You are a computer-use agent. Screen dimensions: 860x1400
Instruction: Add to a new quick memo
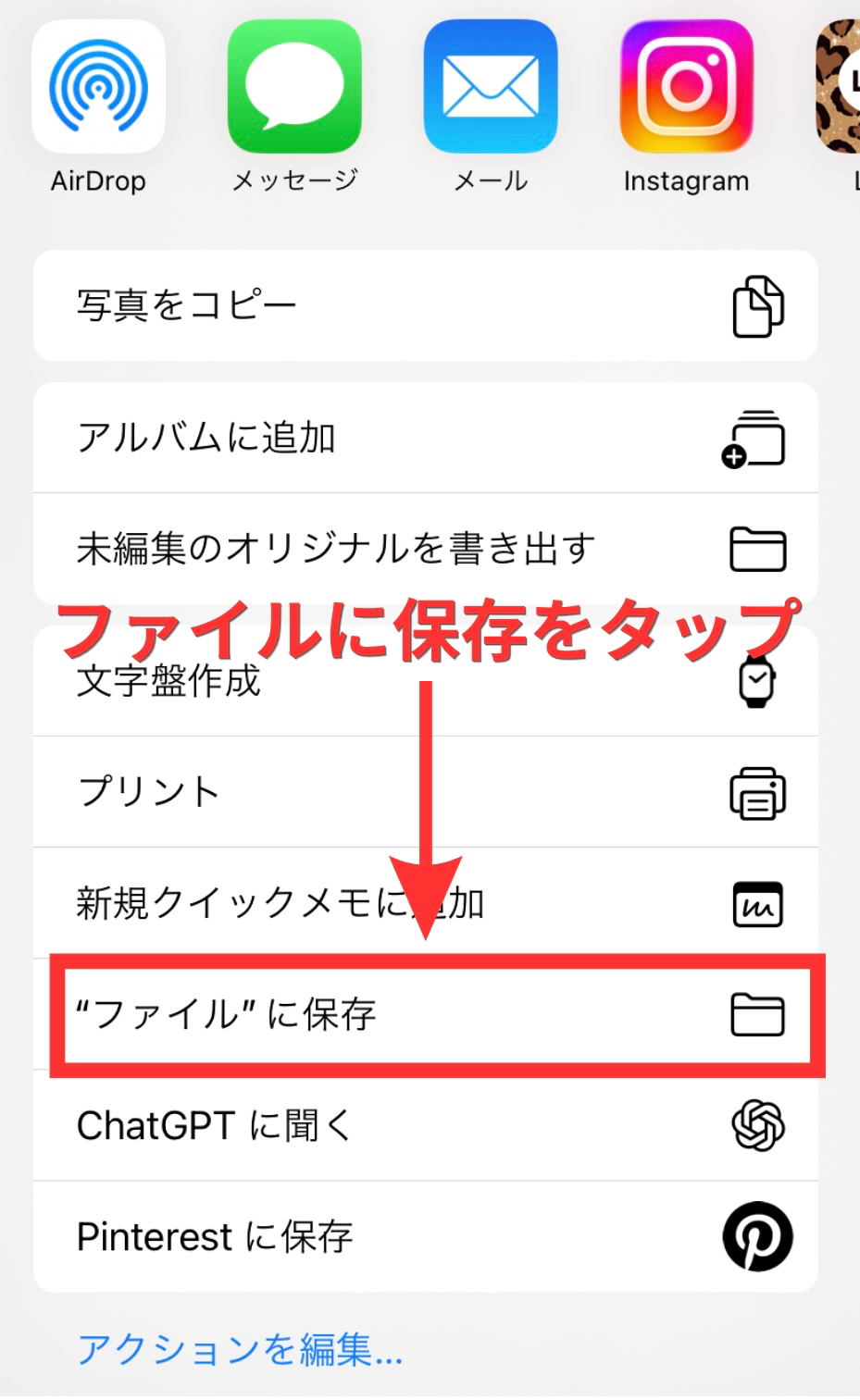(x=426, y=903)
